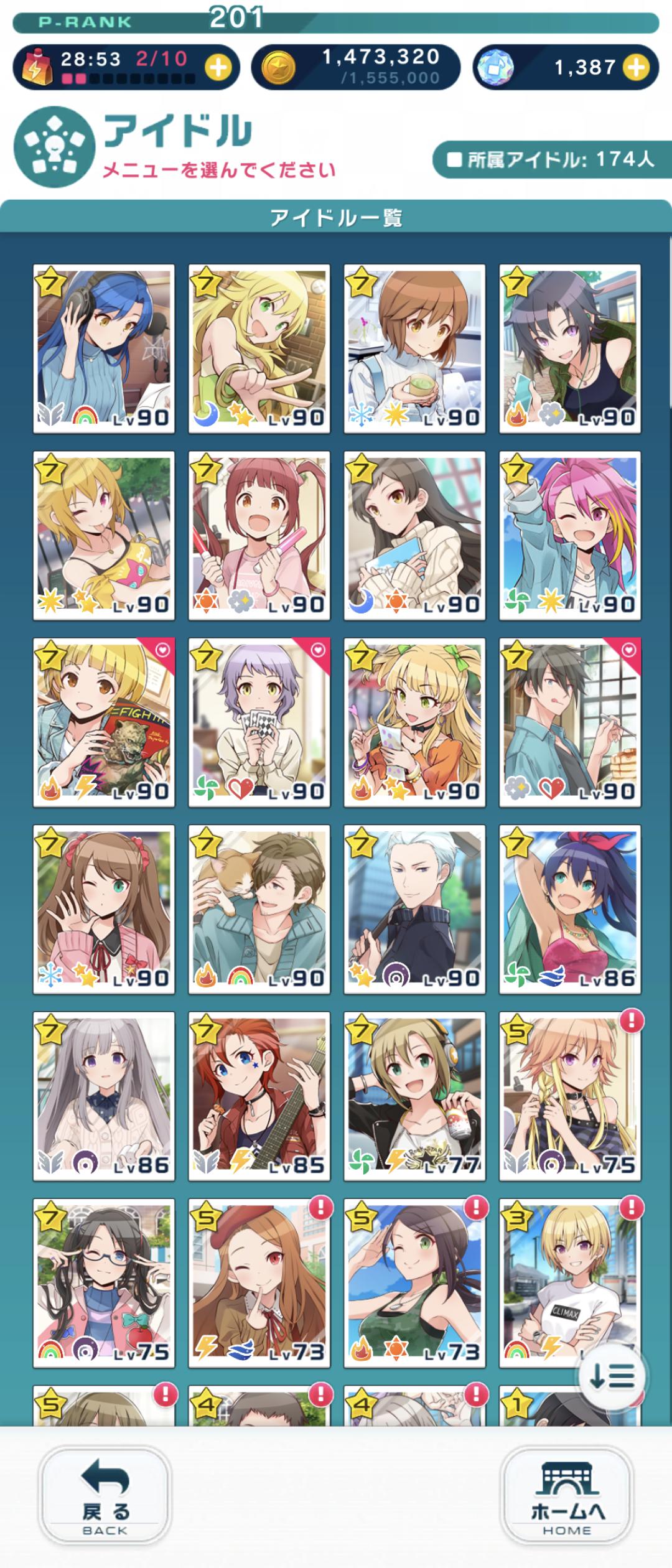Tap the plus button beside 1,387 jewels
672x1568 pixels.
637,67
